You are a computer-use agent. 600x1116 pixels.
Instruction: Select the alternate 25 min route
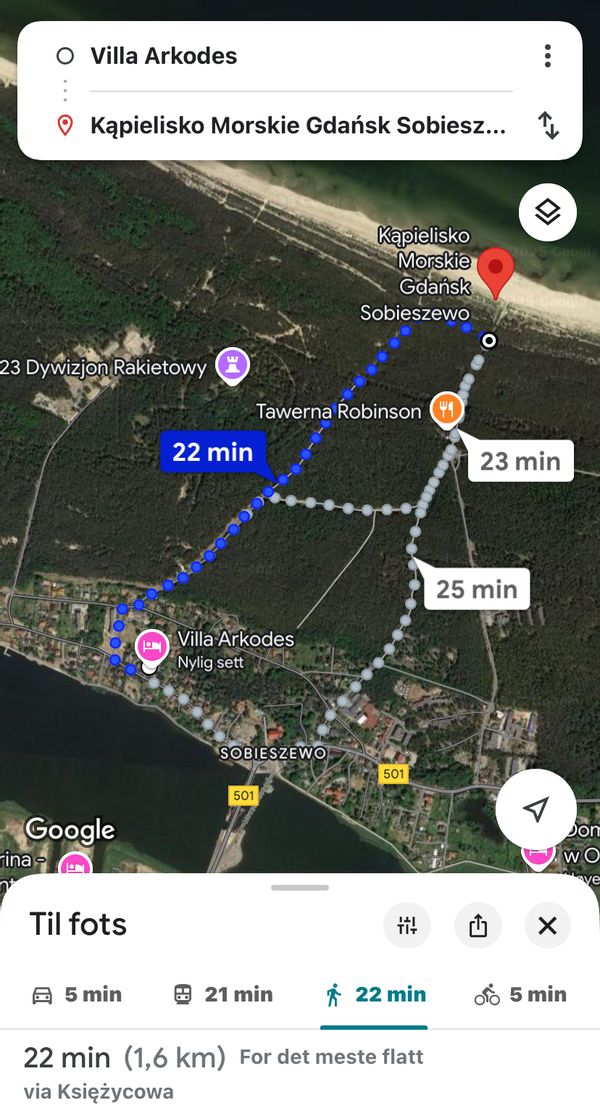(476, 589)
